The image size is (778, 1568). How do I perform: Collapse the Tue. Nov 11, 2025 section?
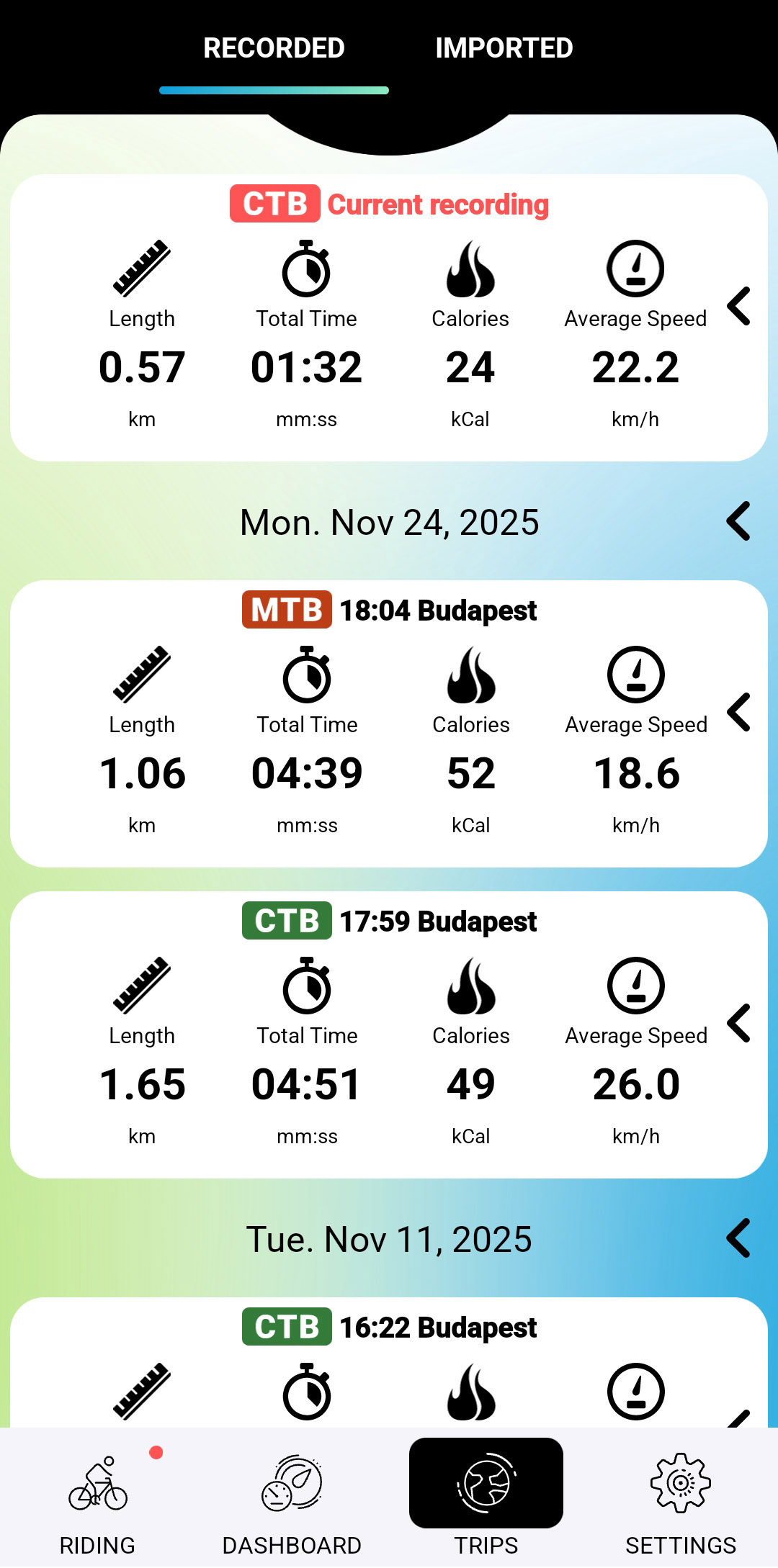(x=739, y=1238)
